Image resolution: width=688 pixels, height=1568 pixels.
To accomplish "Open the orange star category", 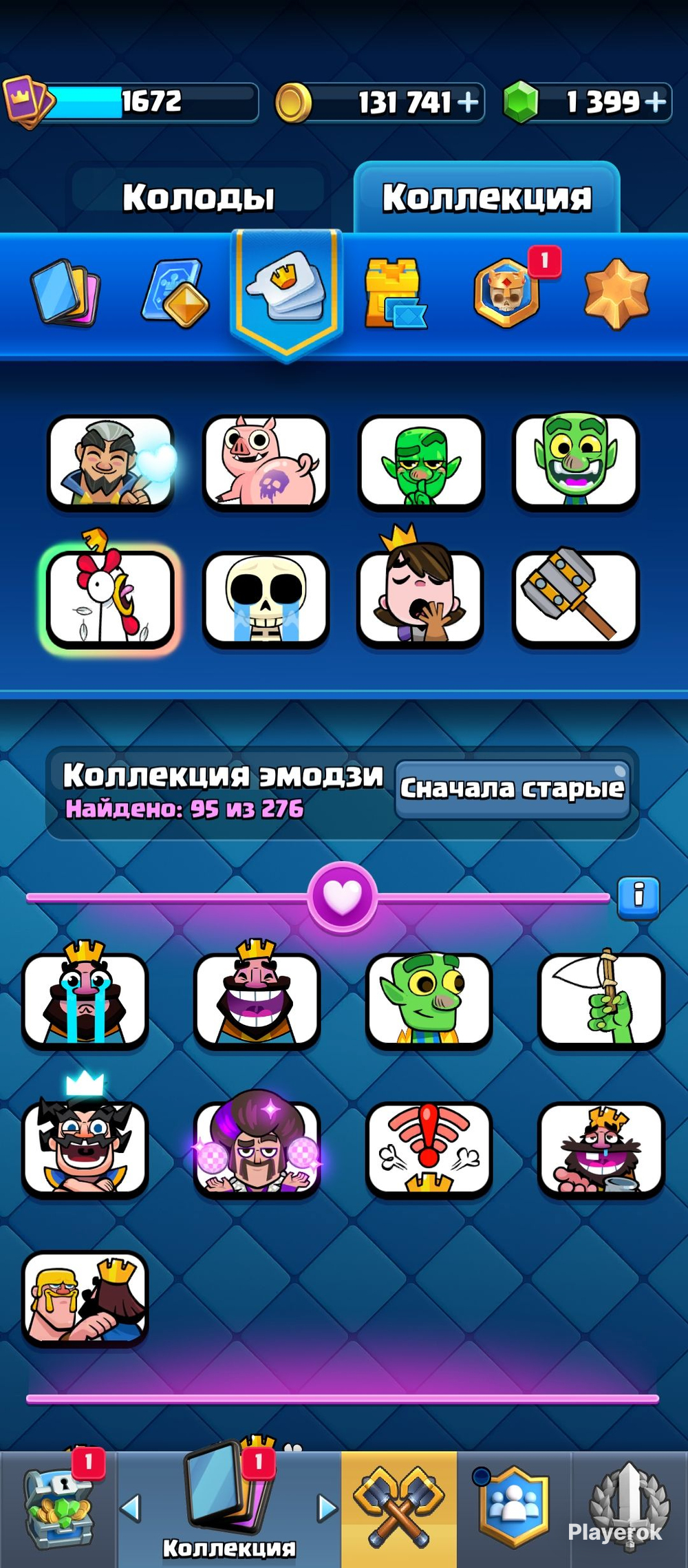I will 616,294.
